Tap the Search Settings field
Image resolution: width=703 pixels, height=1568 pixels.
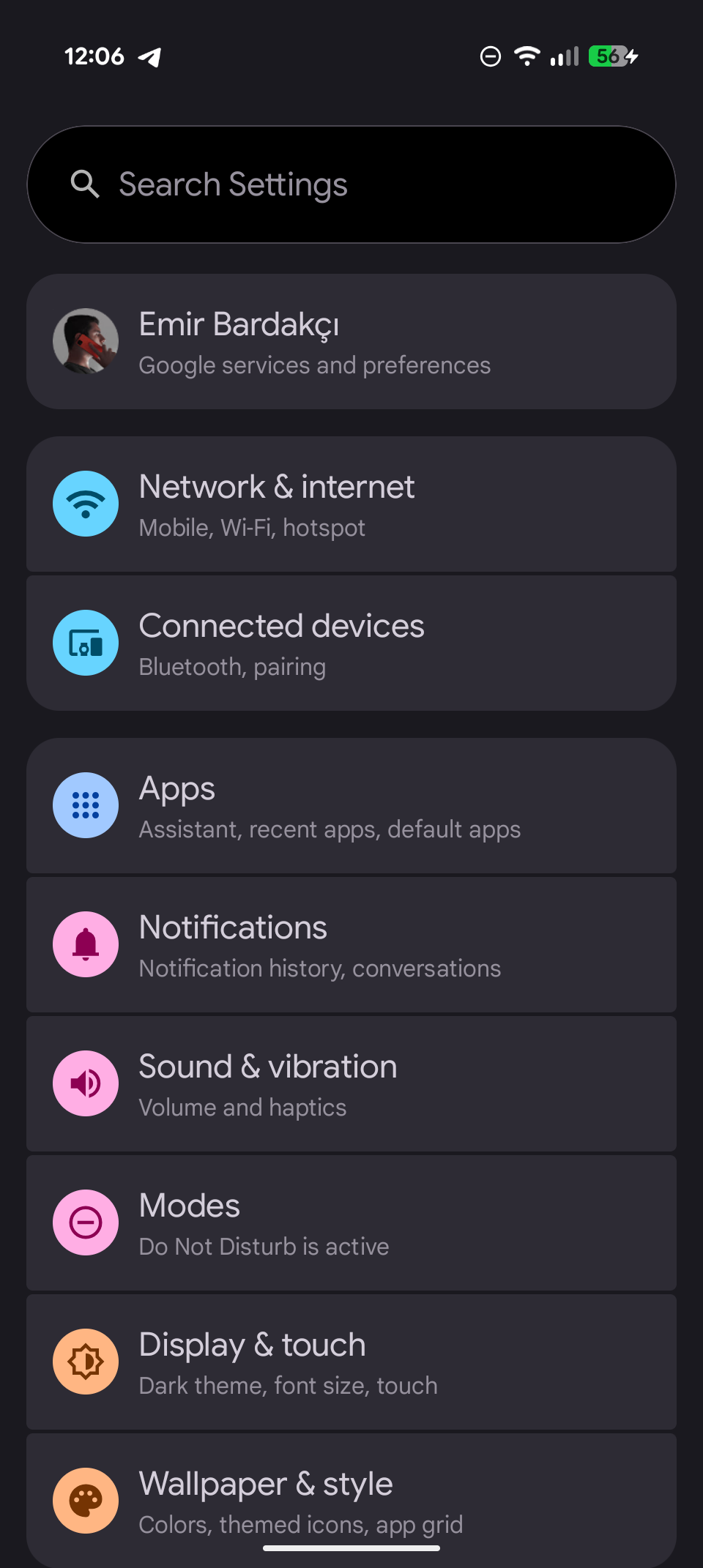coord(351,184)
